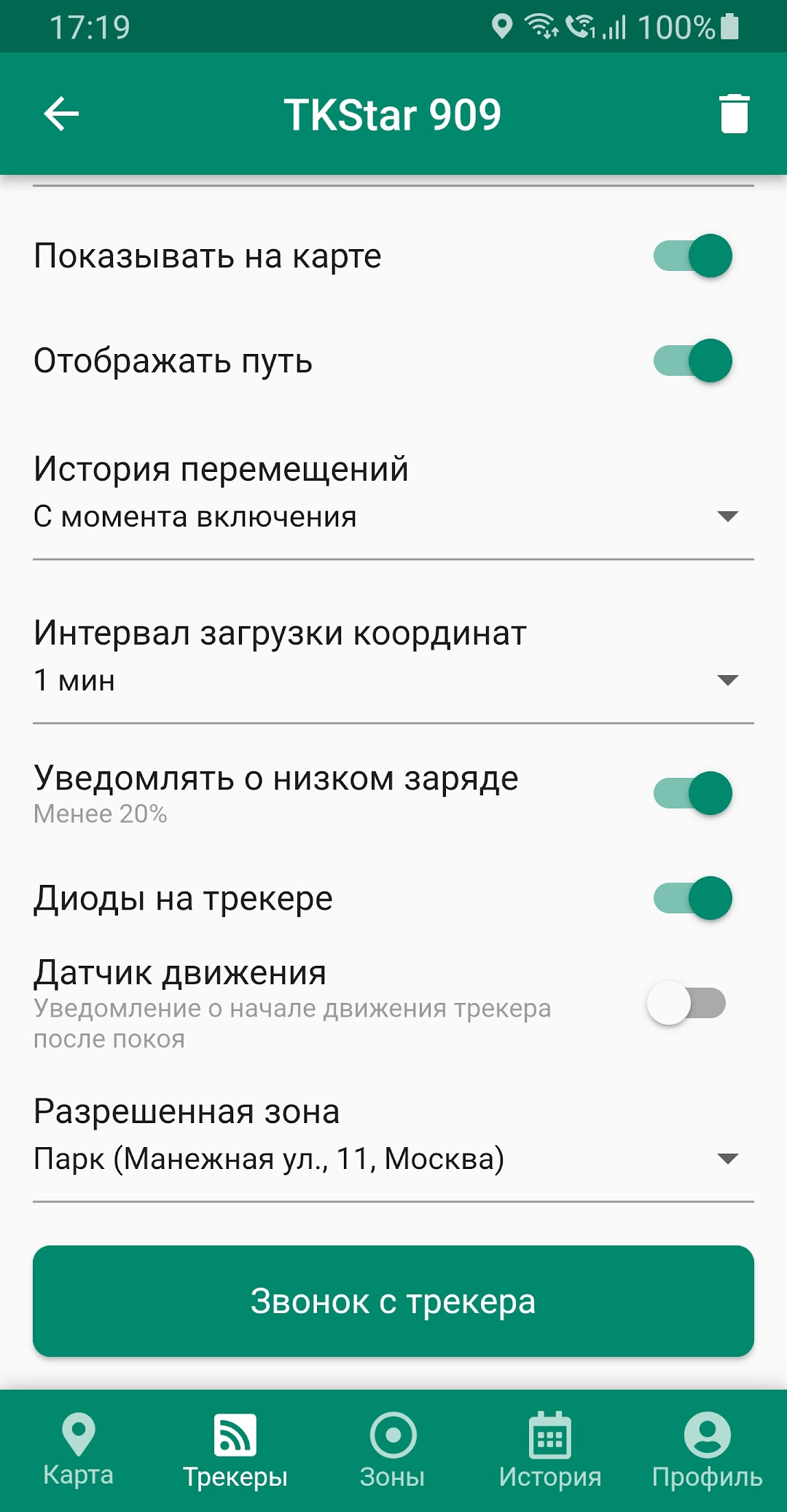Enable the "Датчик движения" switch
The width and height of the screenshot is (787, 1512).
pos(686,1003)
